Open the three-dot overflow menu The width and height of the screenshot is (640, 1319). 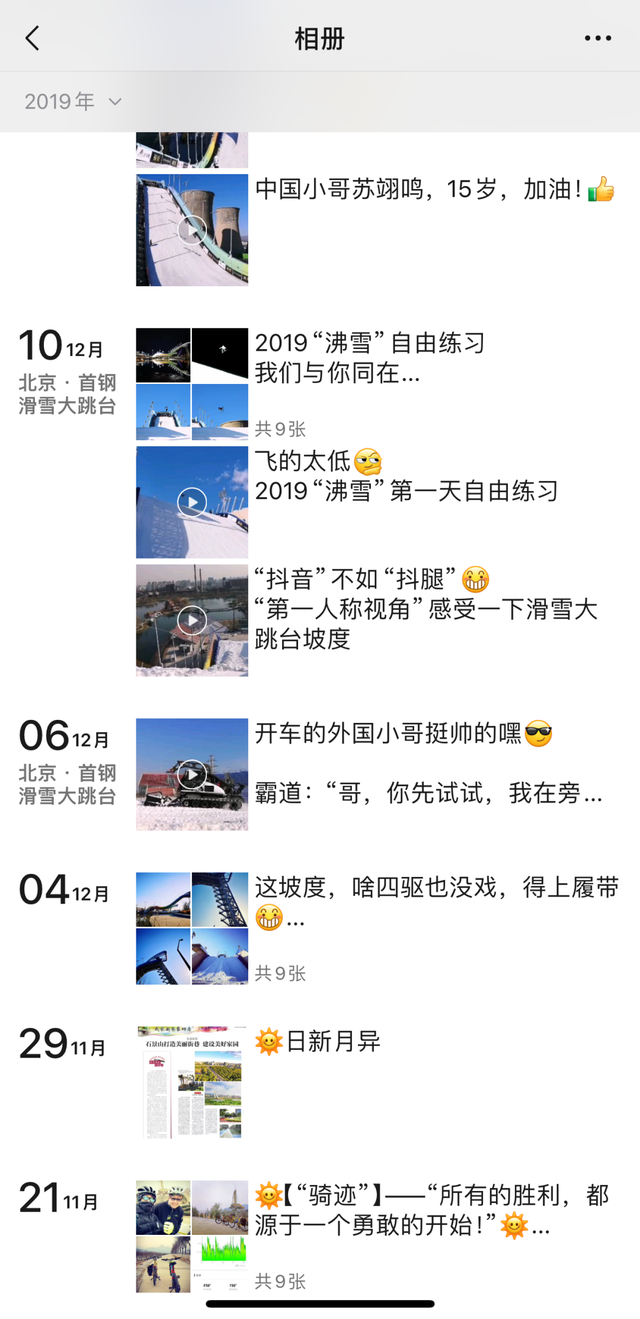(598, 39)
